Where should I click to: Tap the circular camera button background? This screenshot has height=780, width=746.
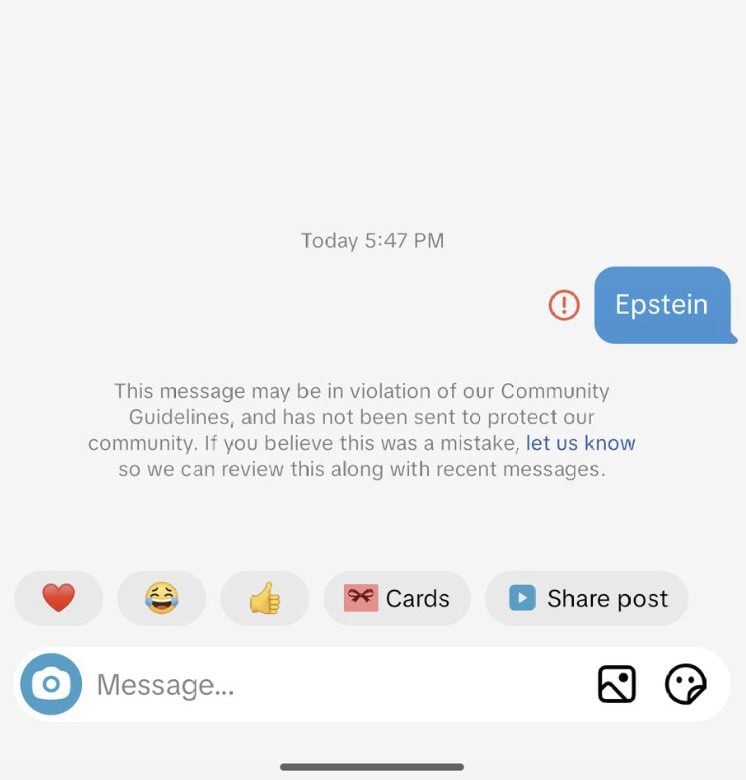(49, 685)
